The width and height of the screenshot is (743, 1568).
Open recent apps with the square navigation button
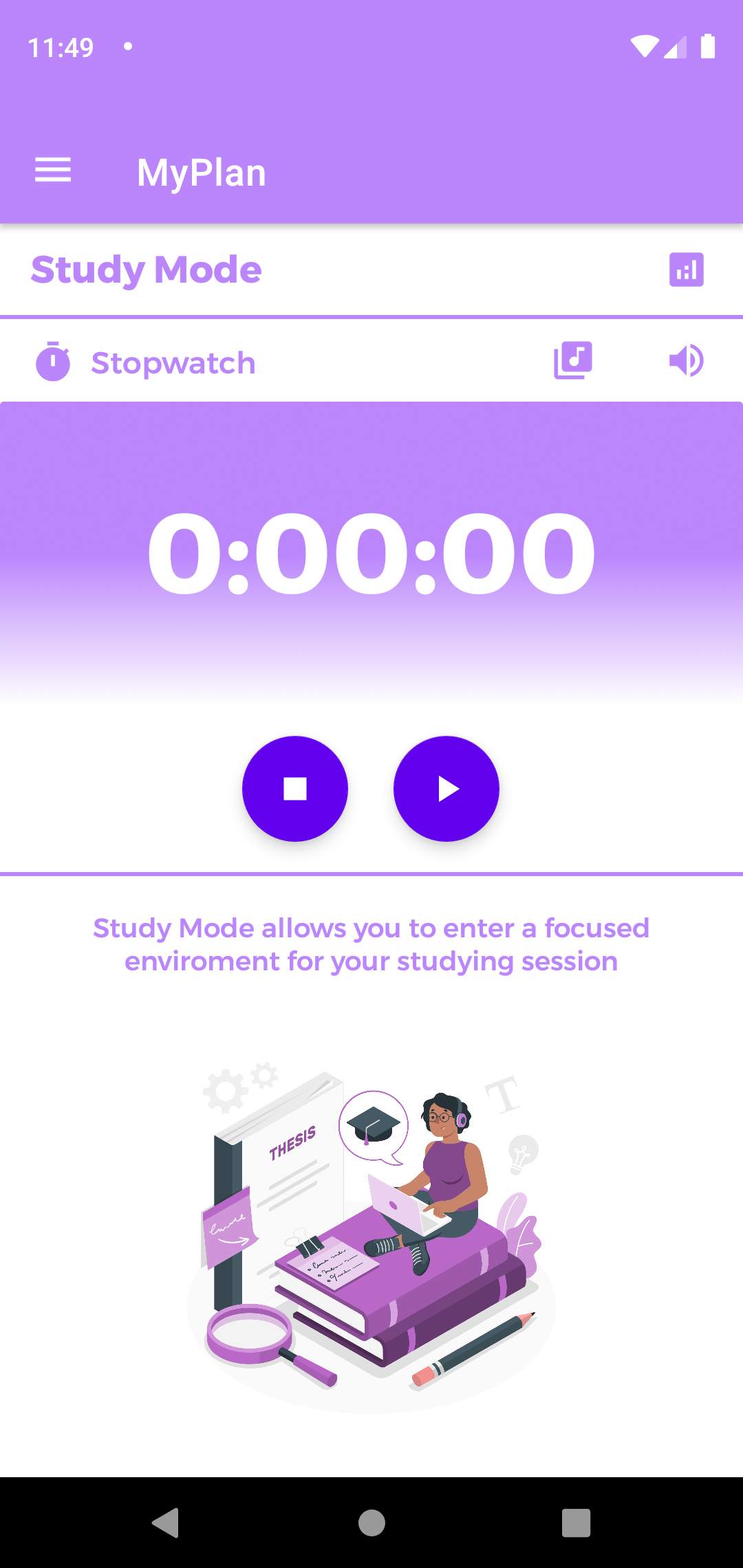575,1521
